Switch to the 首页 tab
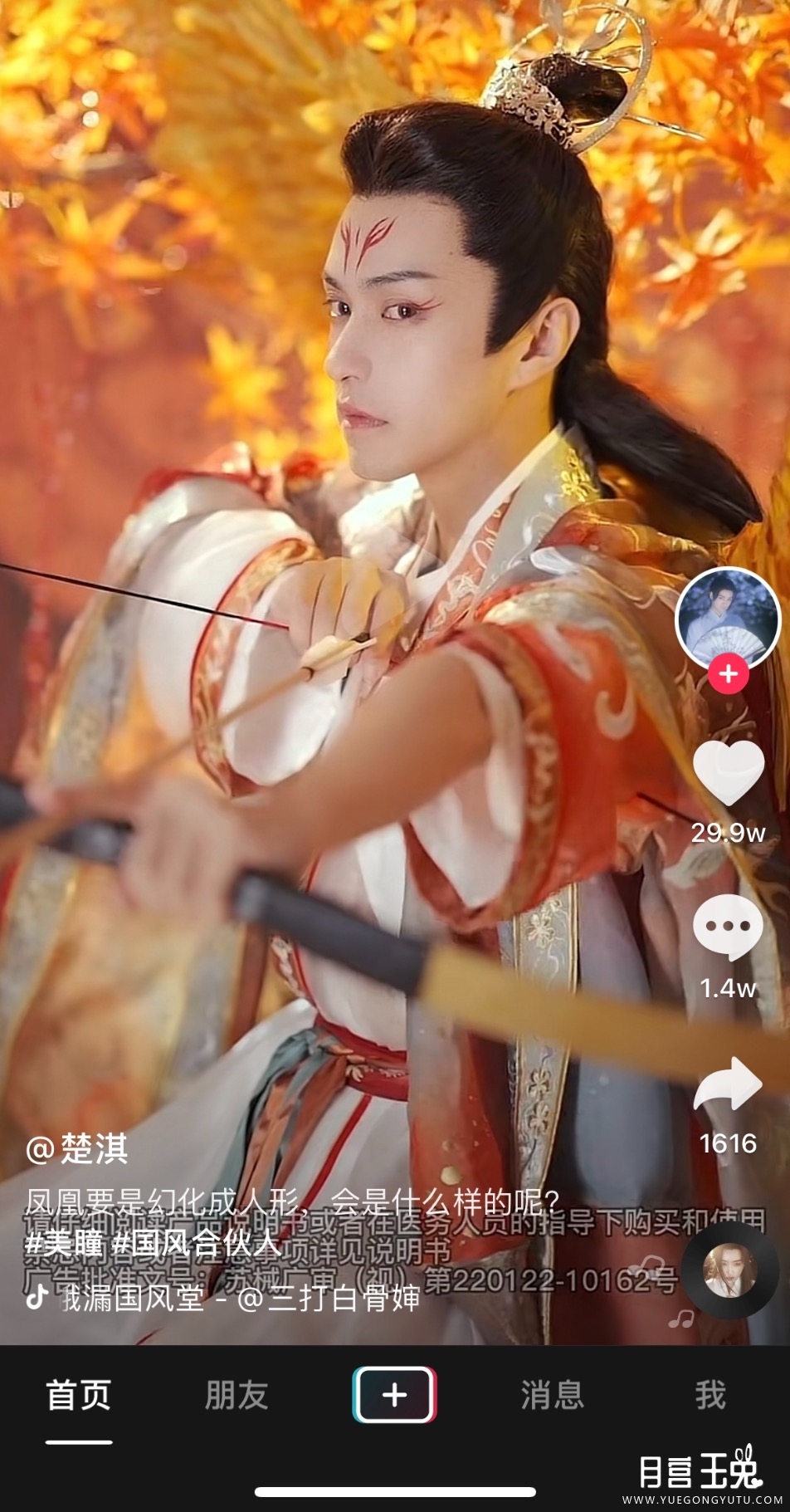Image resolution: width=790 pixels, height=1512 pixels. pos(79,1396)
